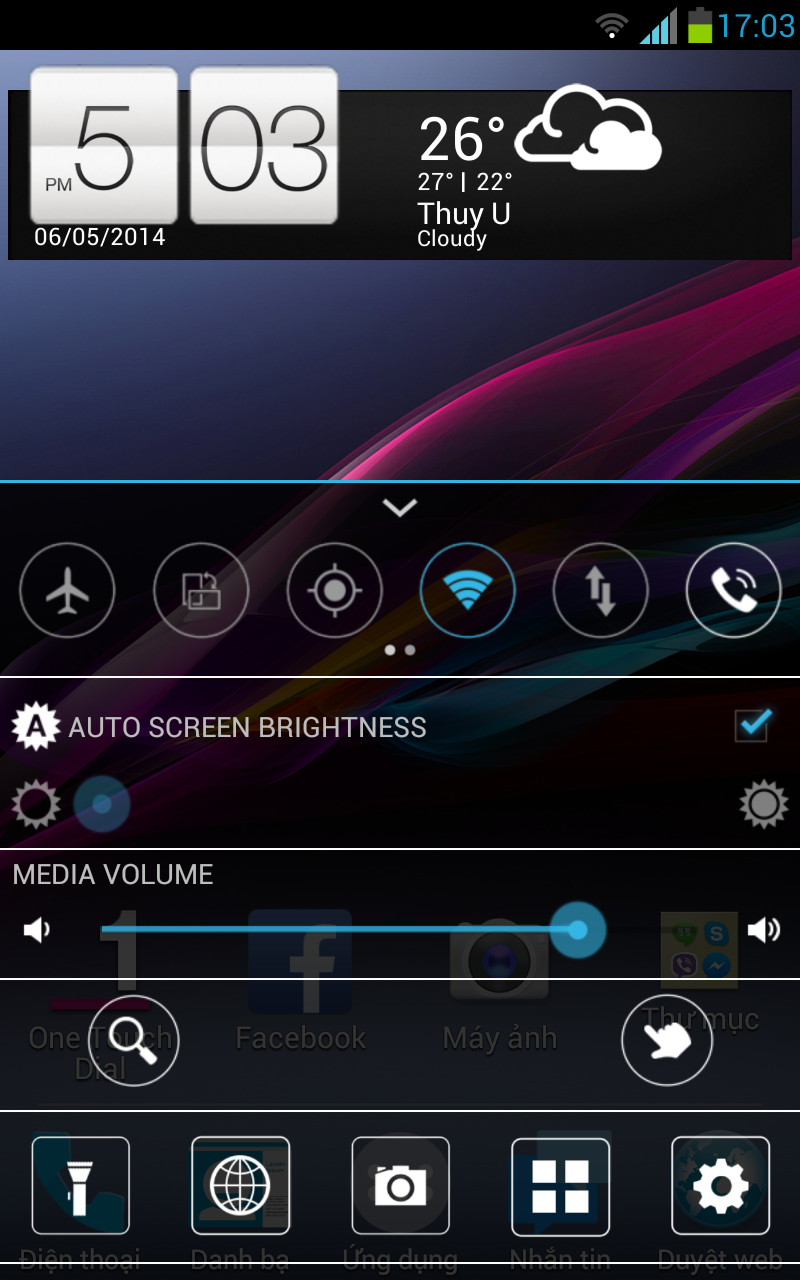800x1280 pixels.
Task: Set brightness on the slider track
Action: coord(400,805)
